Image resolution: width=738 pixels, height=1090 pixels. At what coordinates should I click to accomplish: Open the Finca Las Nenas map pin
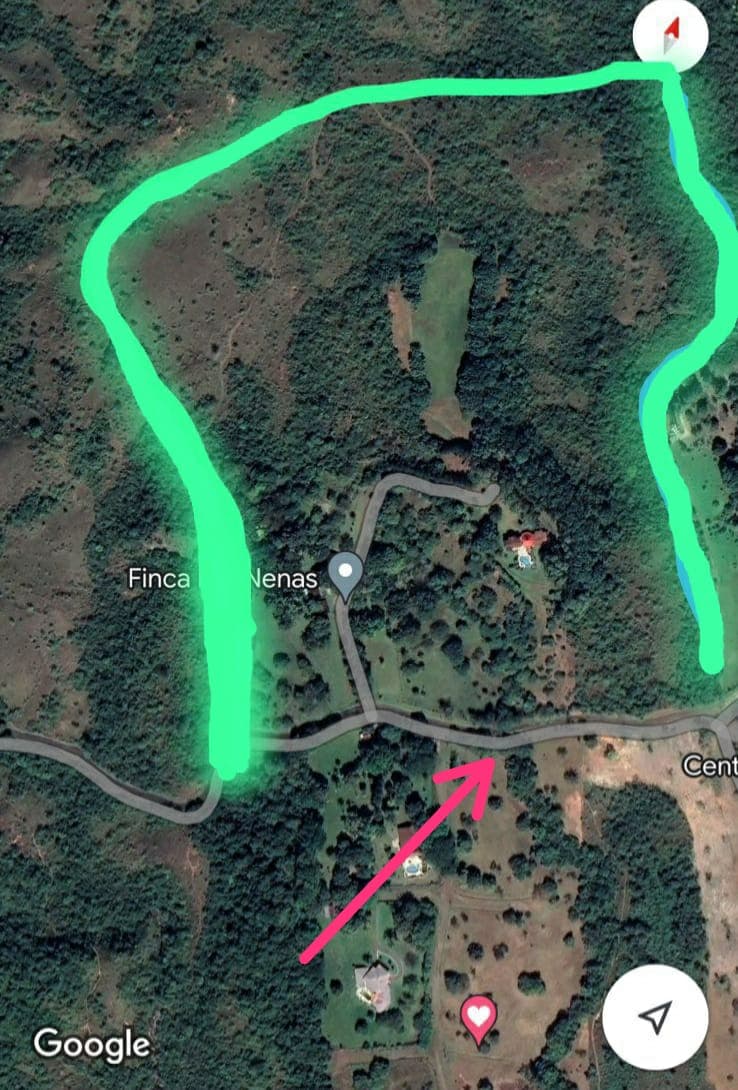[x=346, y=574]
